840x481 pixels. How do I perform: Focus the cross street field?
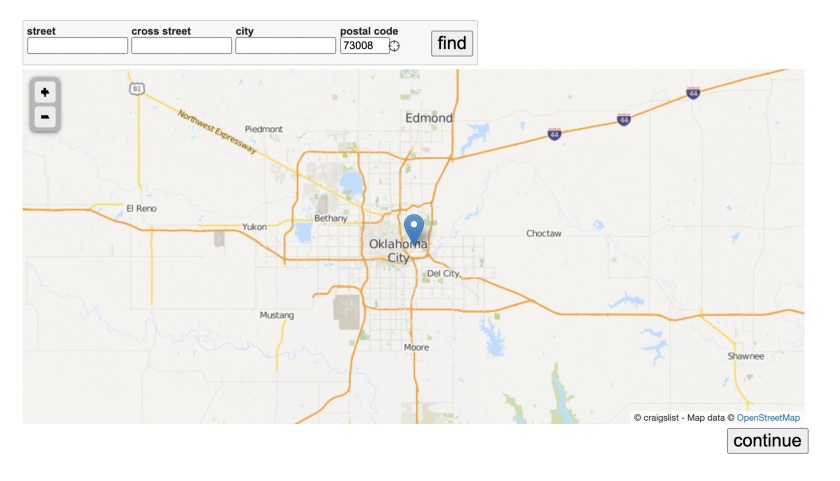pos(181,46)
